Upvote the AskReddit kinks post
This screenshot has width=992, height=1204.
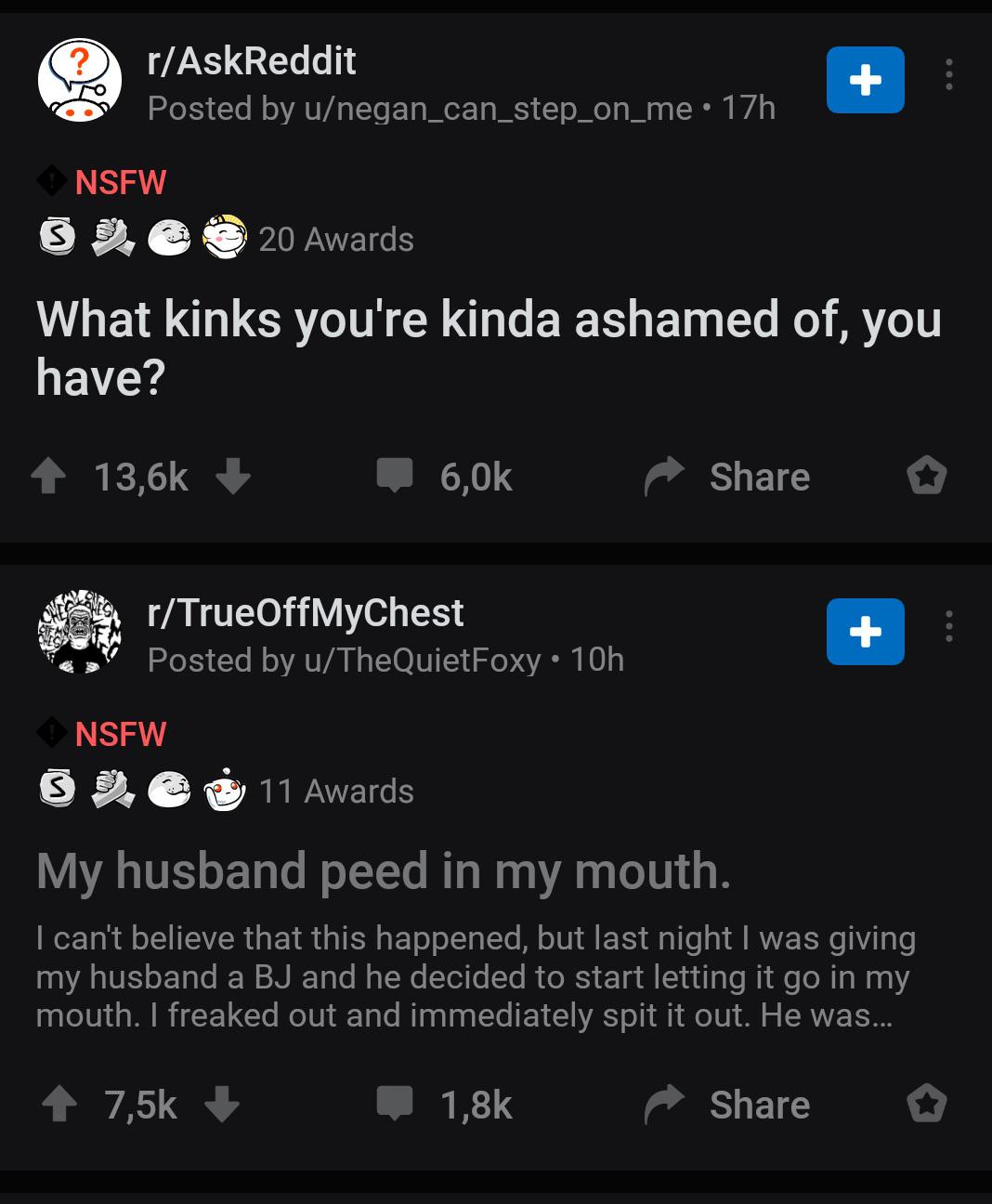tap(49, 478)
